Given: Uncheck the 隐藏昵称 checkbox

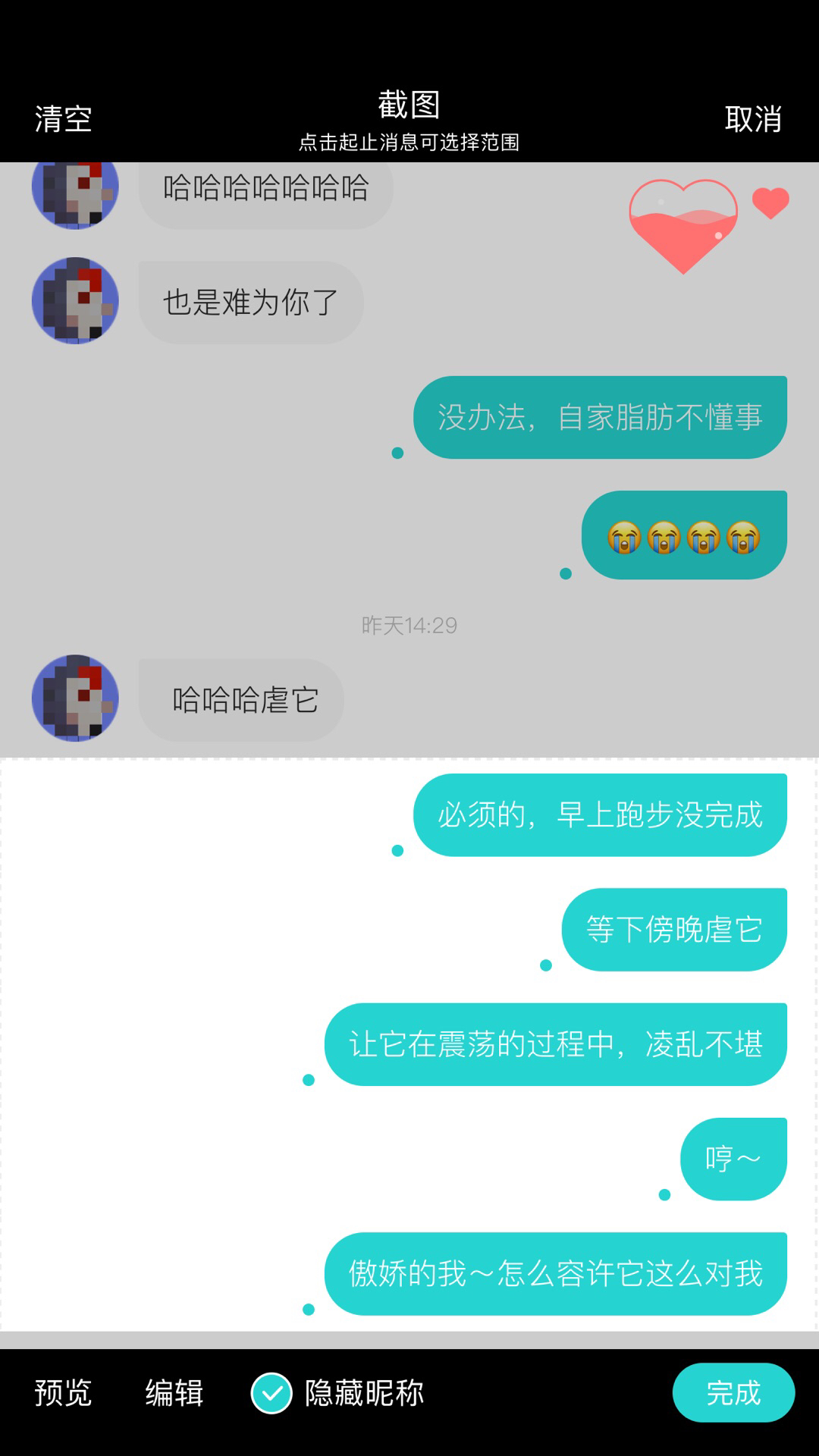Looking at the screenshot, I should pos(271,1393).
